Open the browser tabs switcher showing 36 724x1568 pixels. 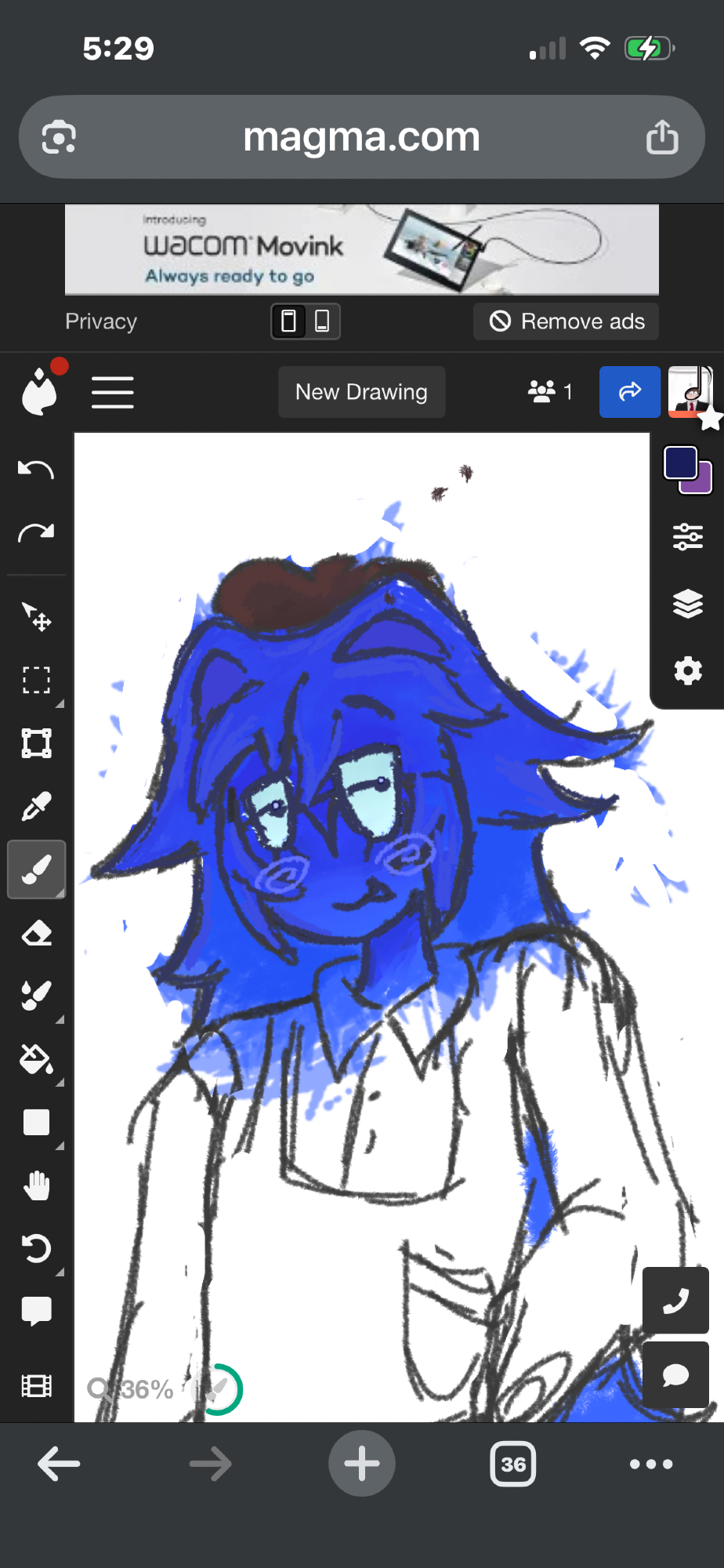pyautogui.click(x=513, y=1464)
